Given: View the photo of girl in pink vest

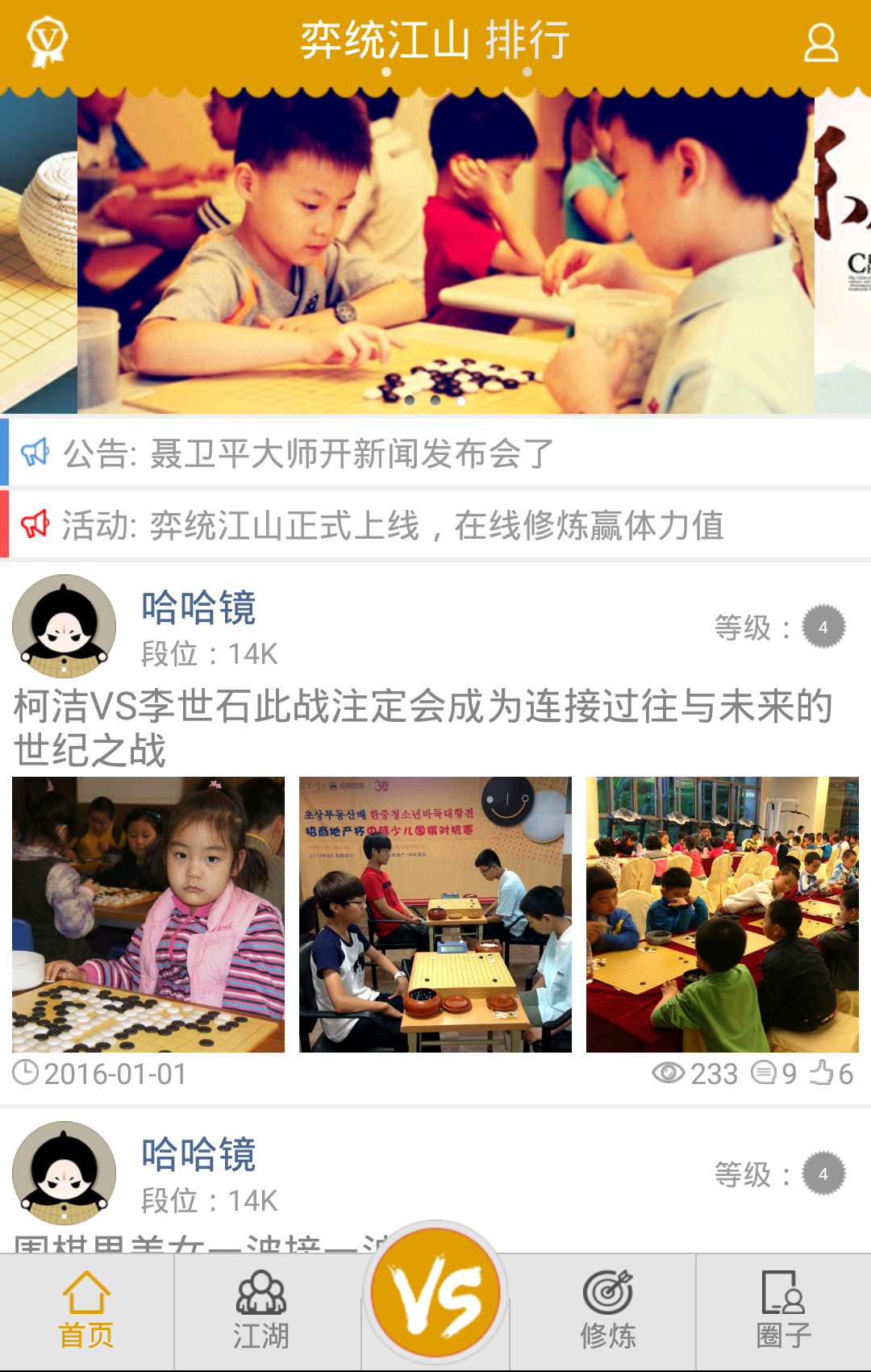Looking at the screenshot, I should pos(148,914).
